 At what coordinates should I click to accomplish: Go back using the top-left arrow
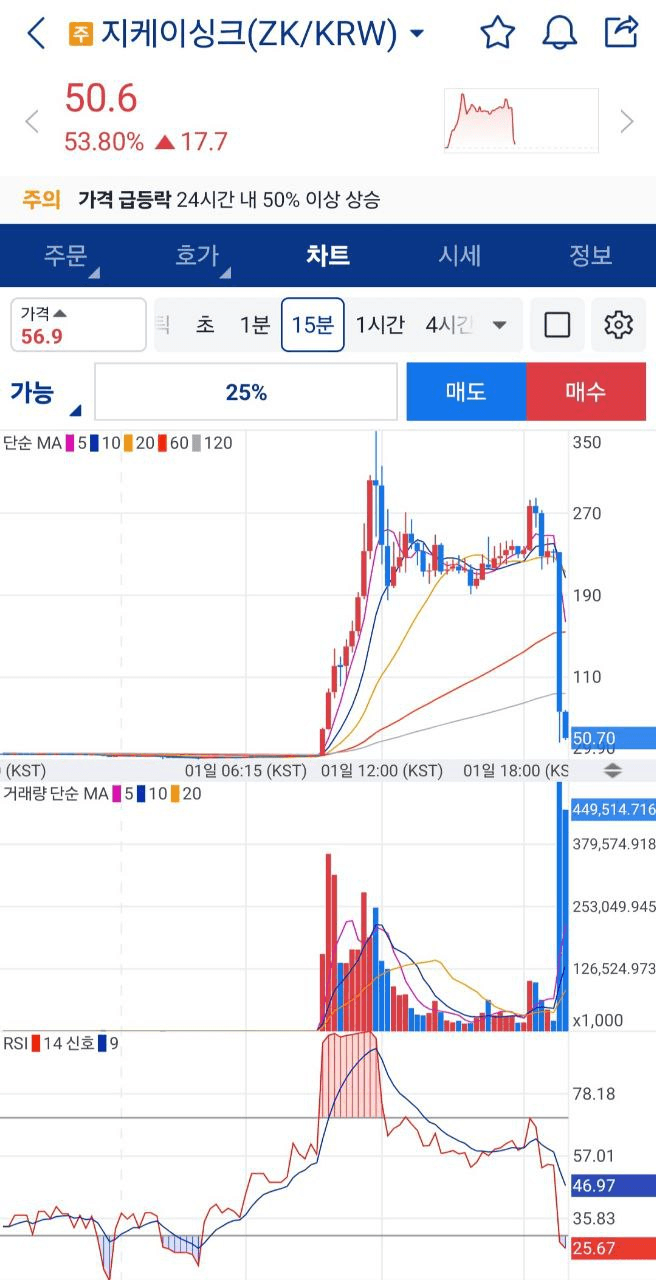click(x=36, y=34)
